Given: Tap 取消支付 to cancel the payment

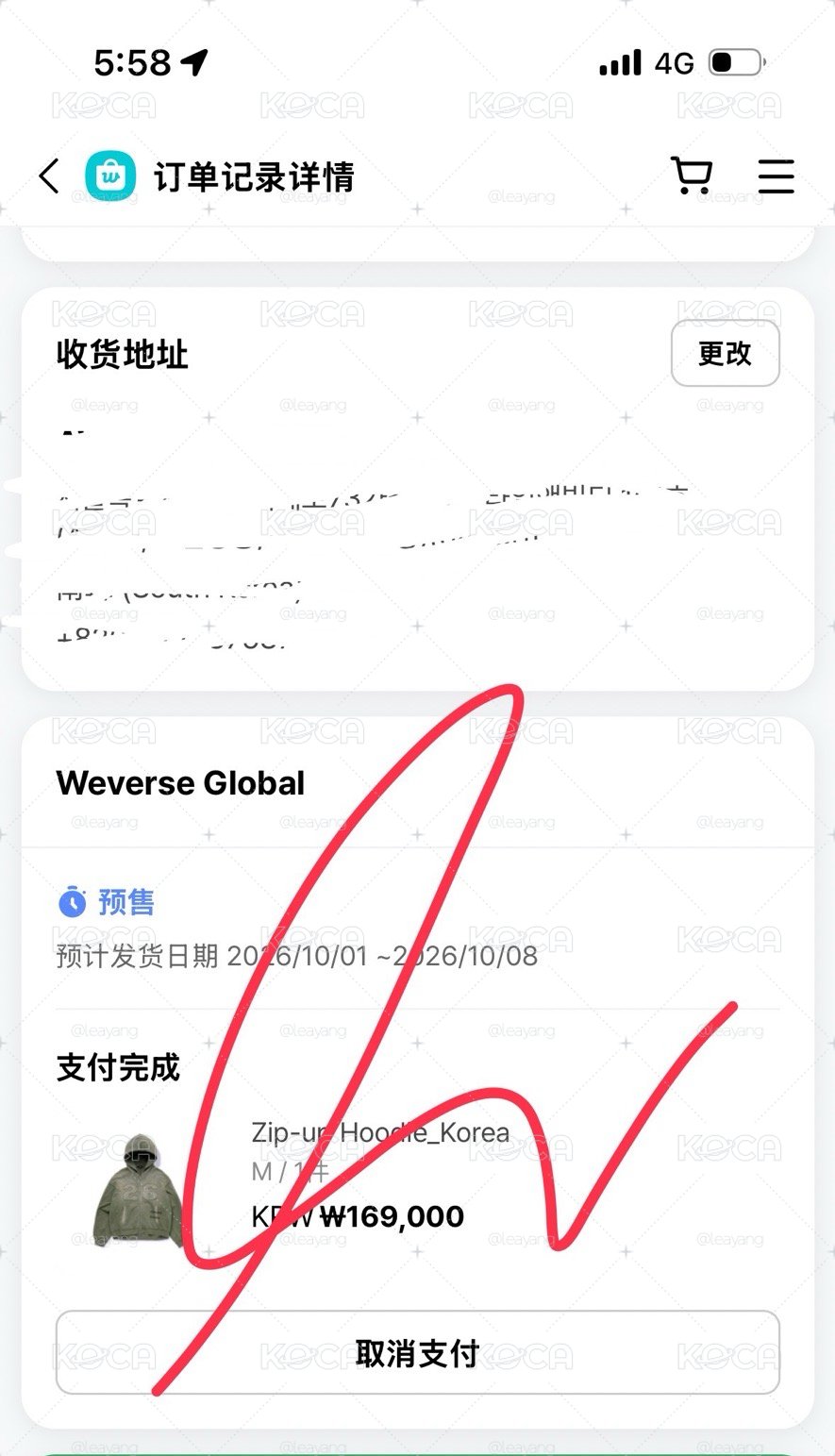Looking at the screenshot, I should coord(417,1352).
